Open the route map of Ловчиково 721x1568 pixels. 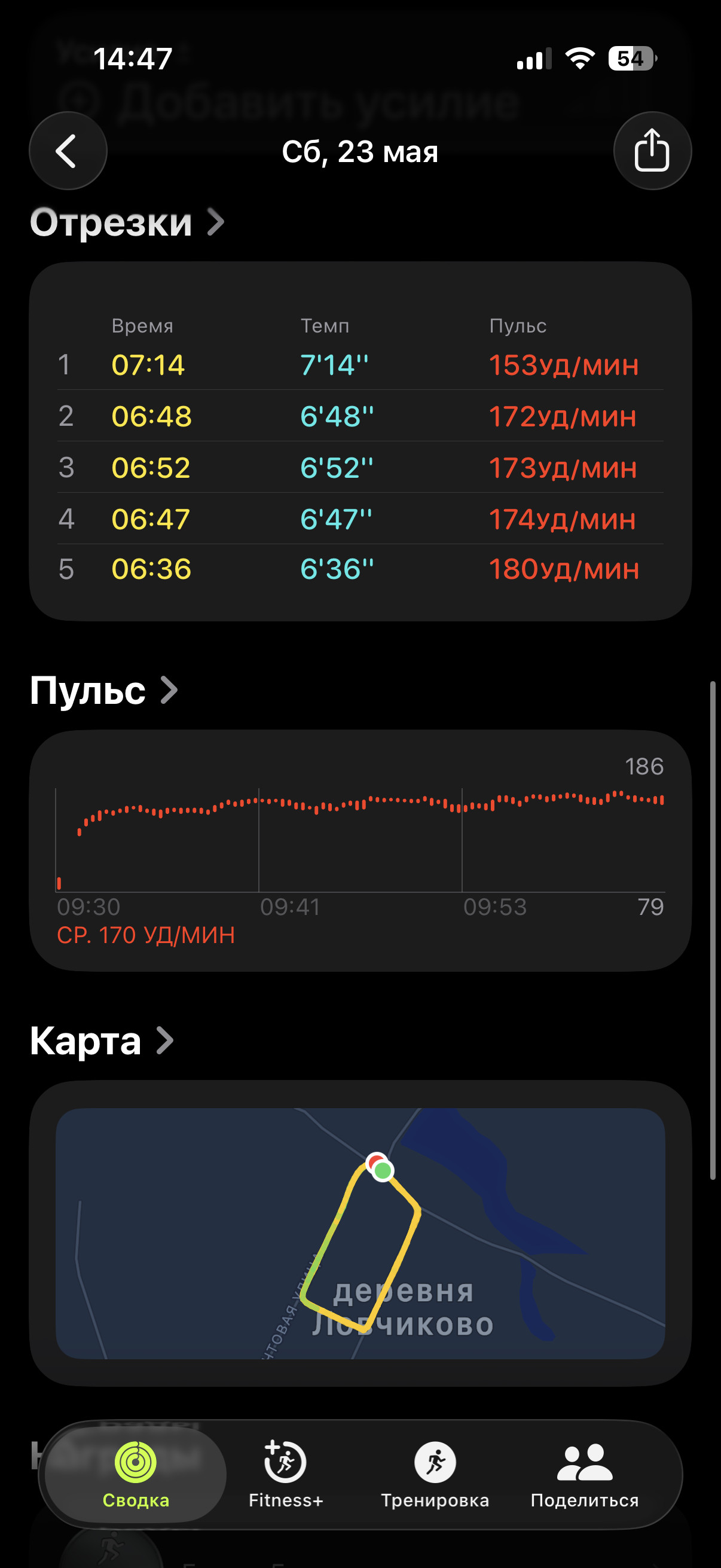click(x=360, y=1233)
